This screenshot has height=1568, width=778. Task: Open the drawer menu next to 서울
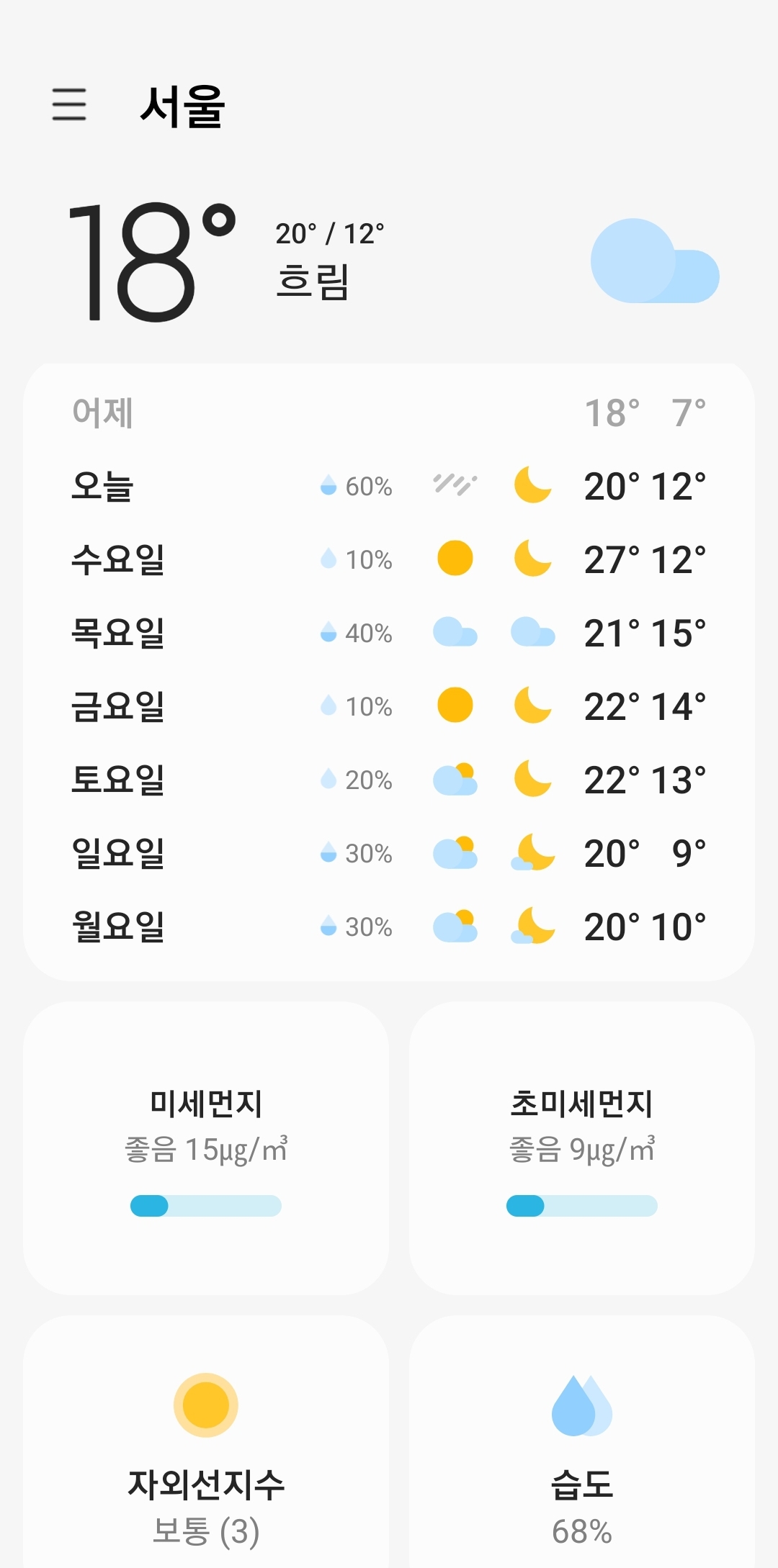(69, 104)
